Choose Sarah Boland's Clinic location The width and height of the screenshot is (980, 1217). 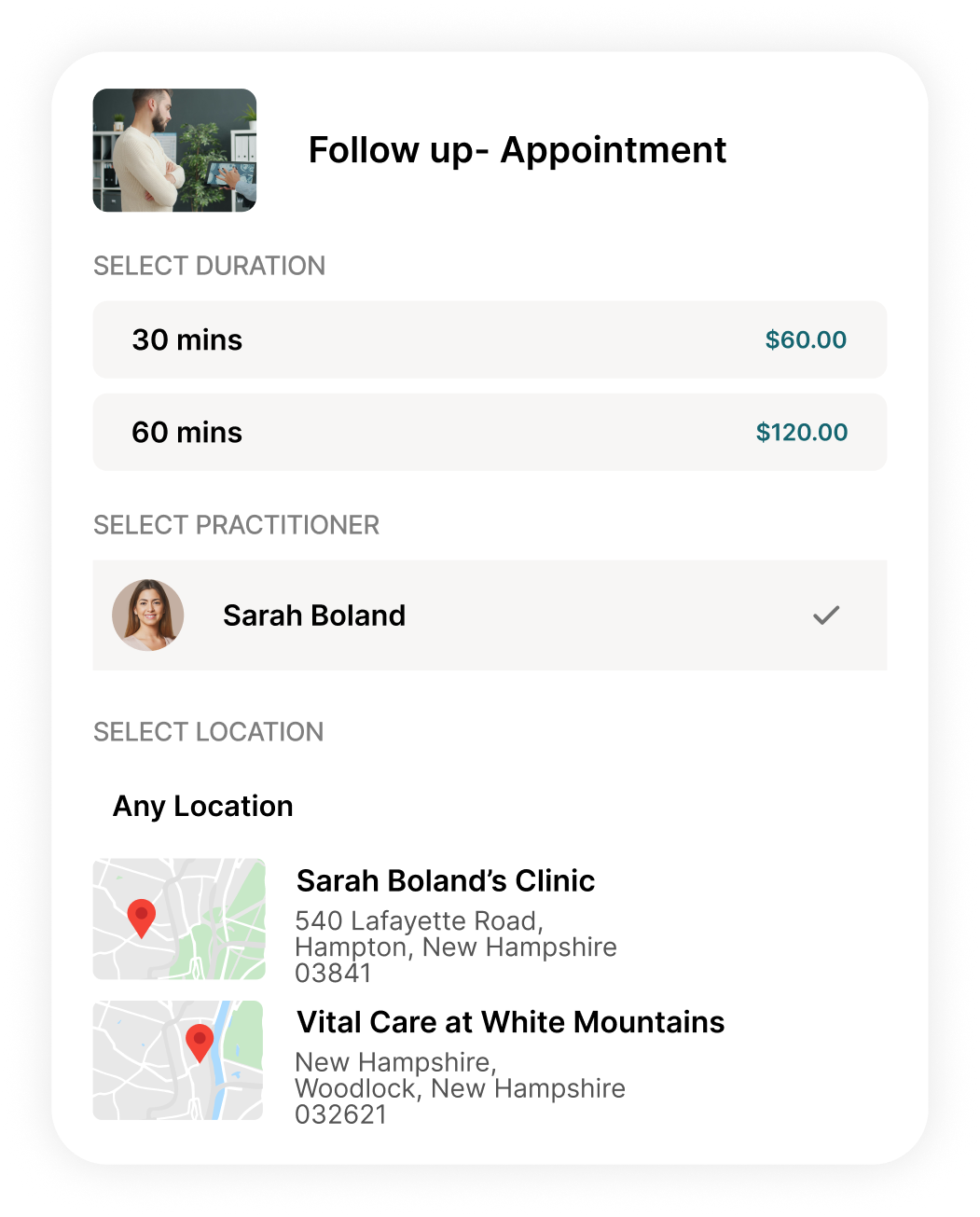(445, 881)
